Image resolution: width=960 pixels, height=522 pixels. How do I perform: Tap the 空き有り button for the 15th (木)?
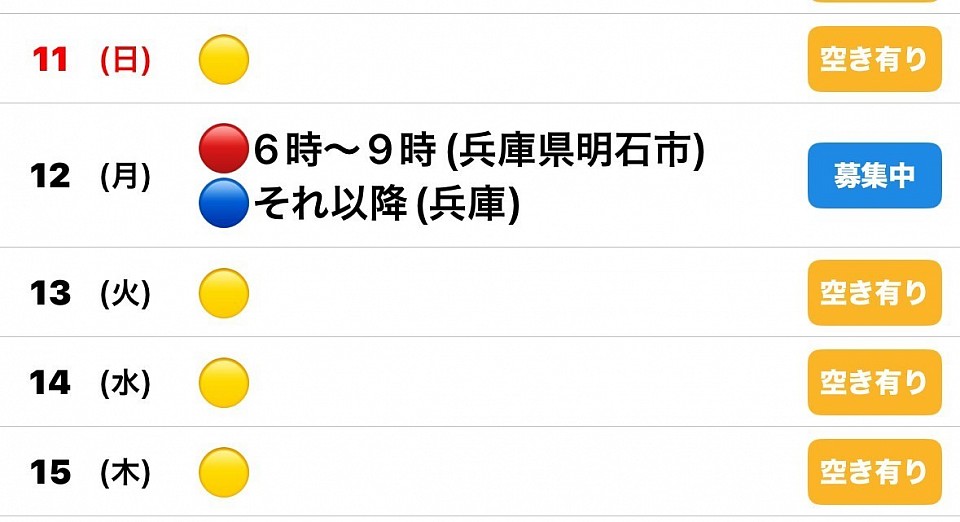[x=874, y=471]
